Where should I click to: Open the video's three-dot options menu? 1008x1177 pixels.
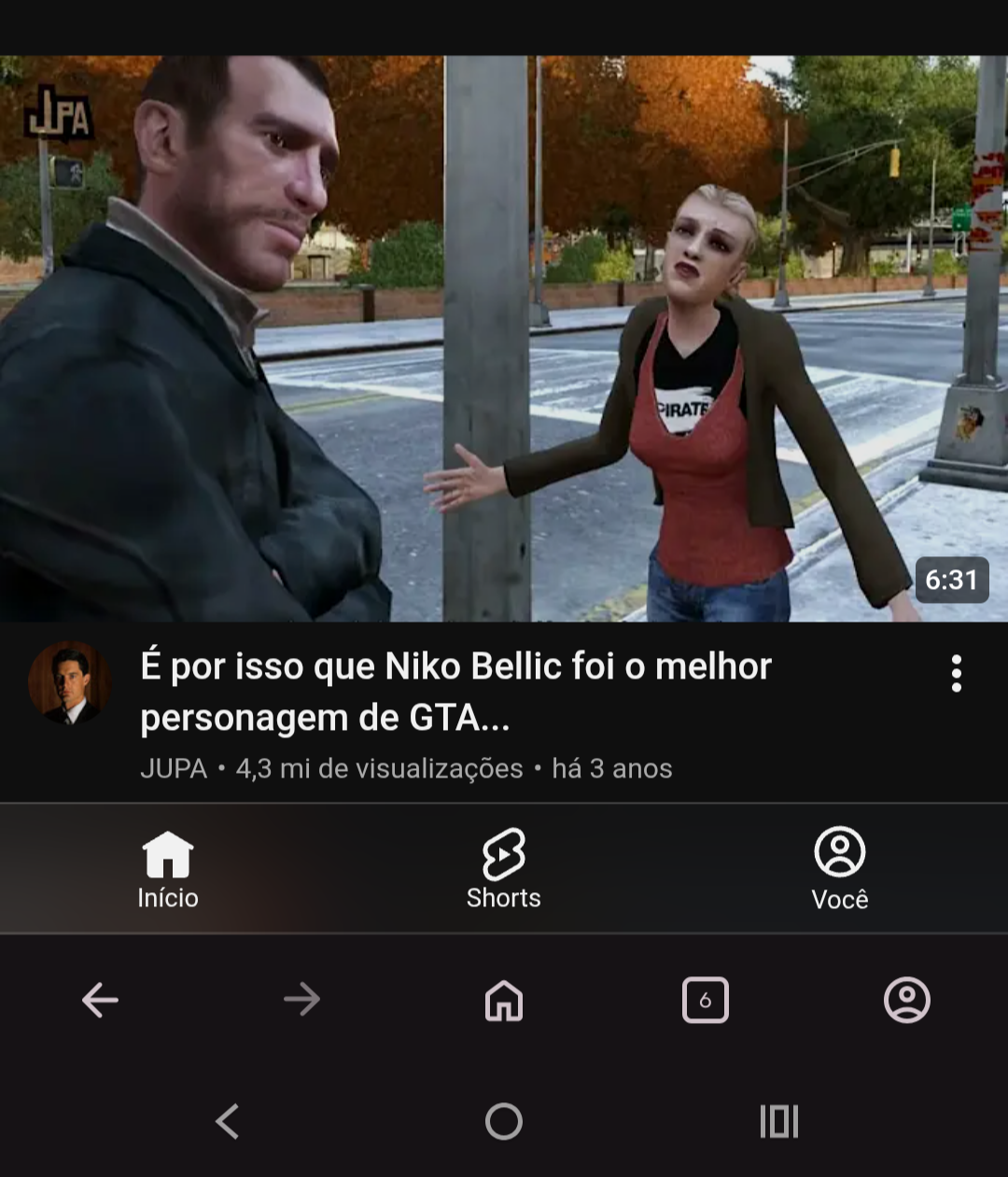point(956,673)
